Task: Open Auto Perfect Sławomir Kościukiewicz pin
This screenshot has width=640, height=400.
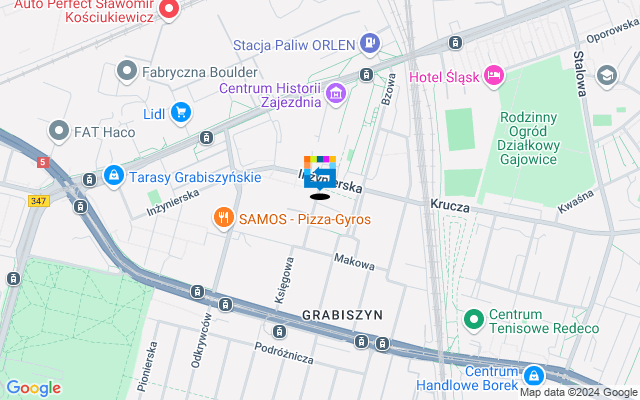Action: (170, 9)
